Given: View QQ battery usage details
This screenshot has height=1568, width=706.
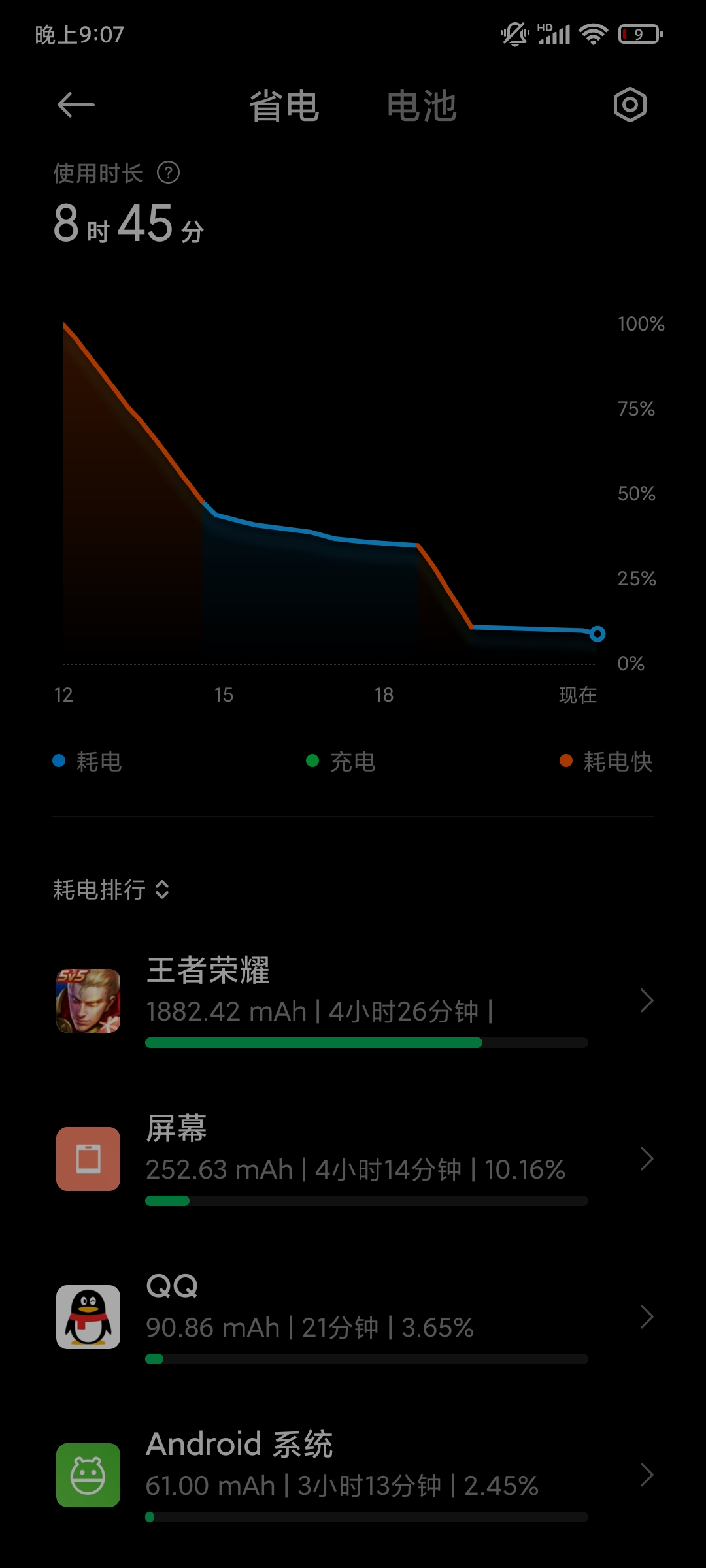Looking at the screenshot, I should pyautogui.click(x=353, y=1317).
